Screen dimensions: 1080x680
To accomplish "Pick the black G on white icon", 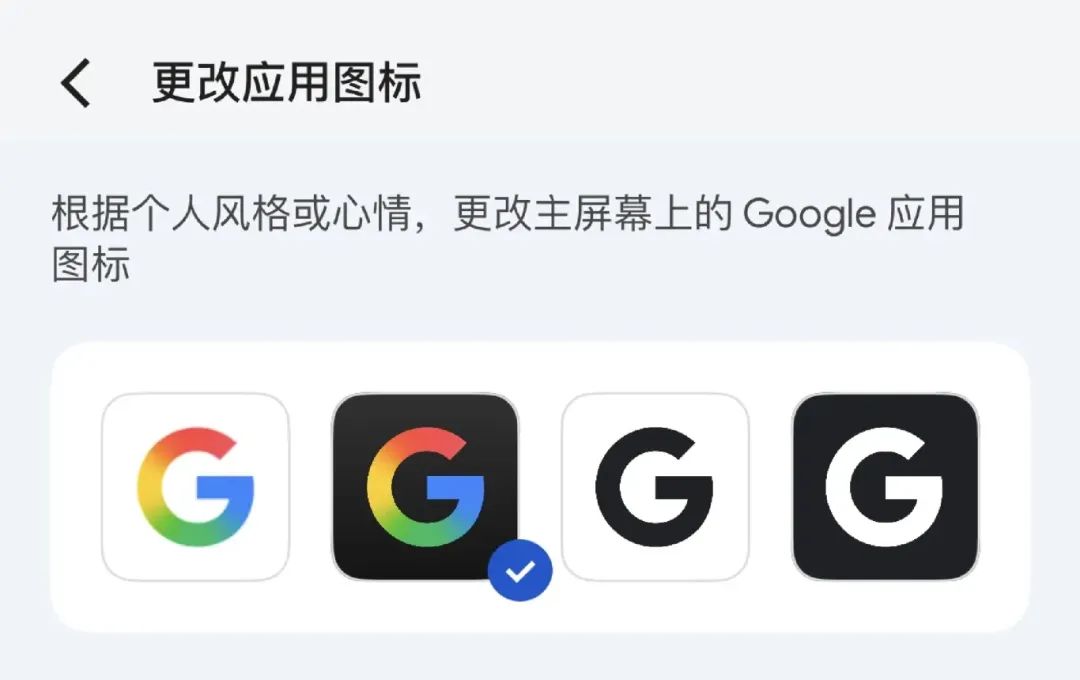I will 655,487.
